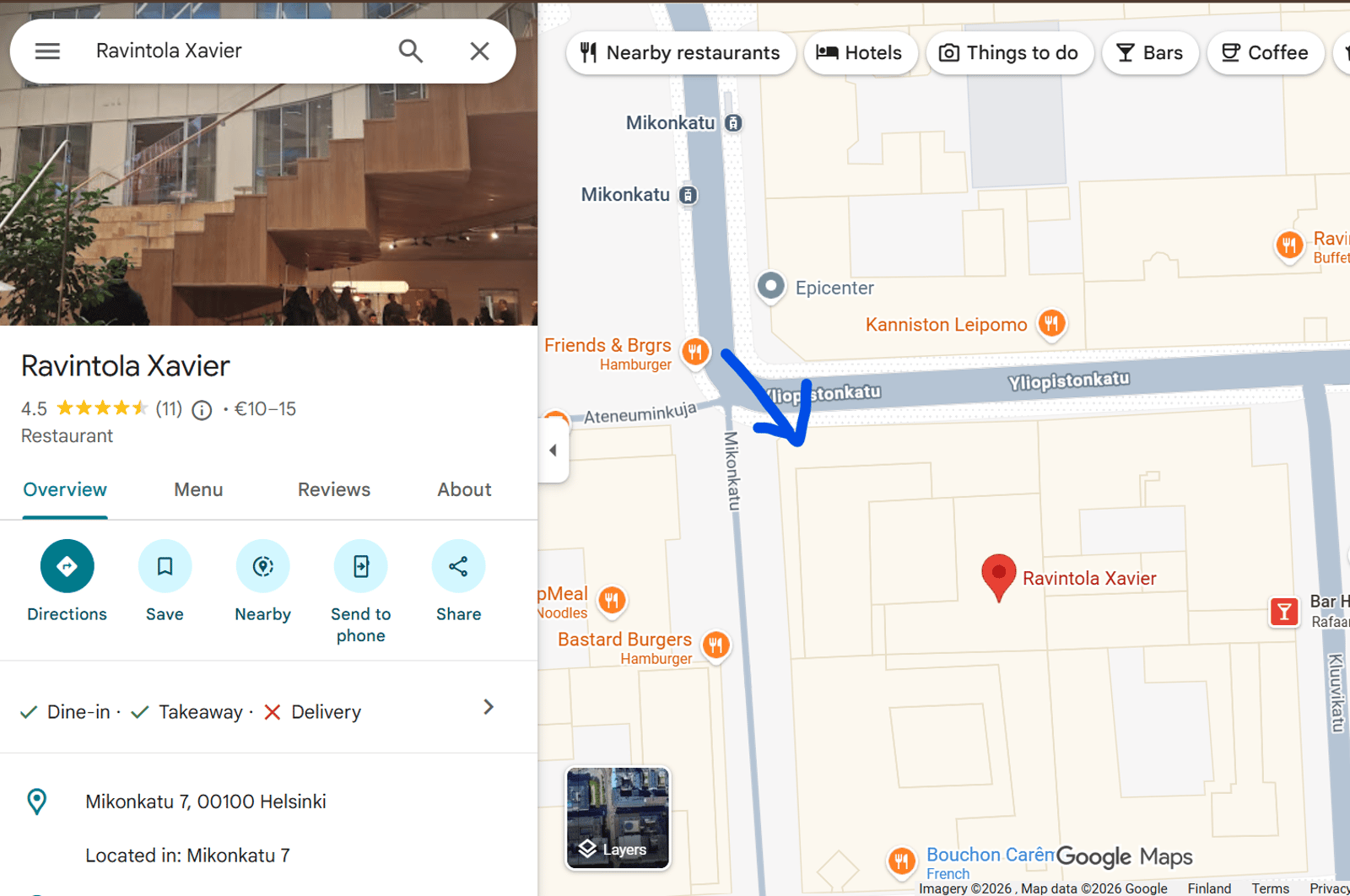Collapse the side panel

(x=553, y=451)
